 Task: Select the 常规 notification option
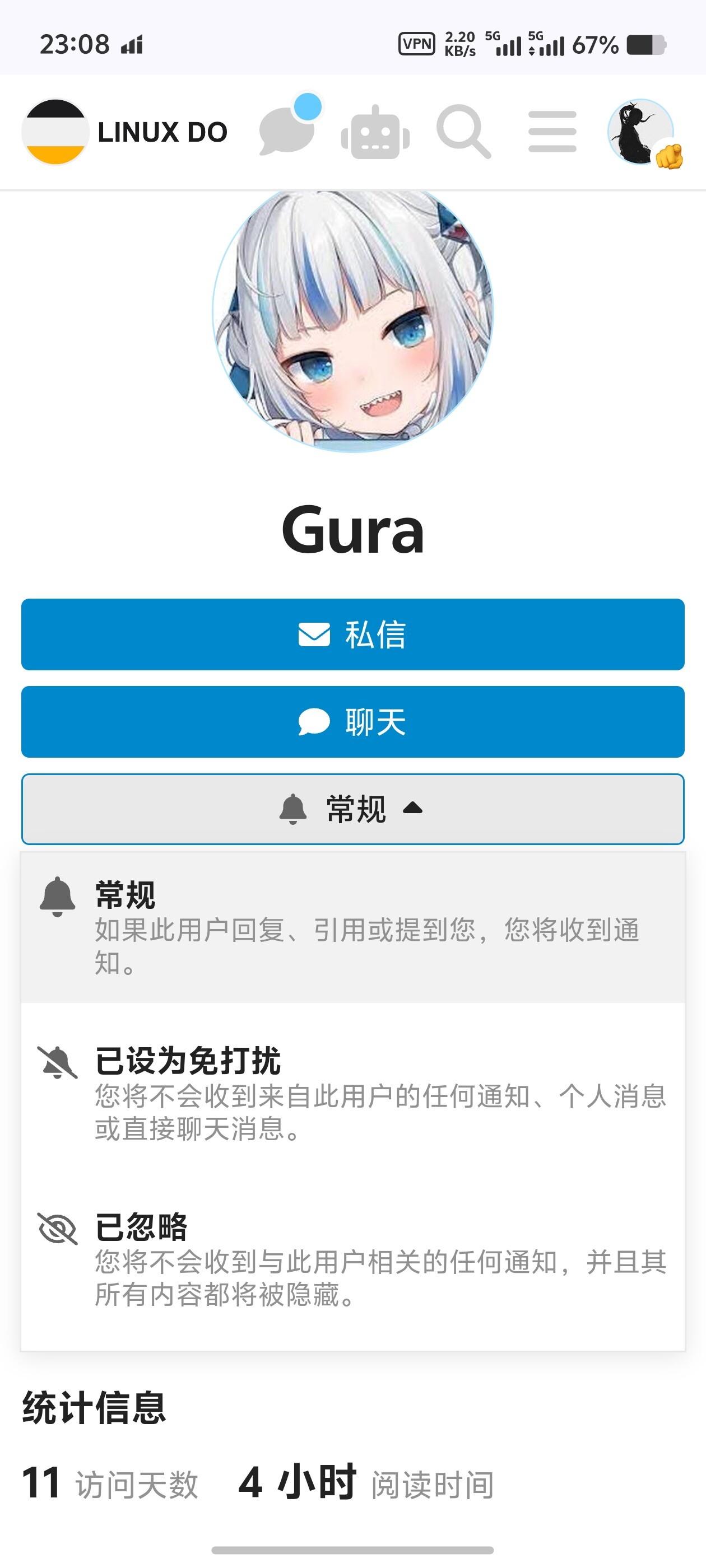[x=352, y=927]
